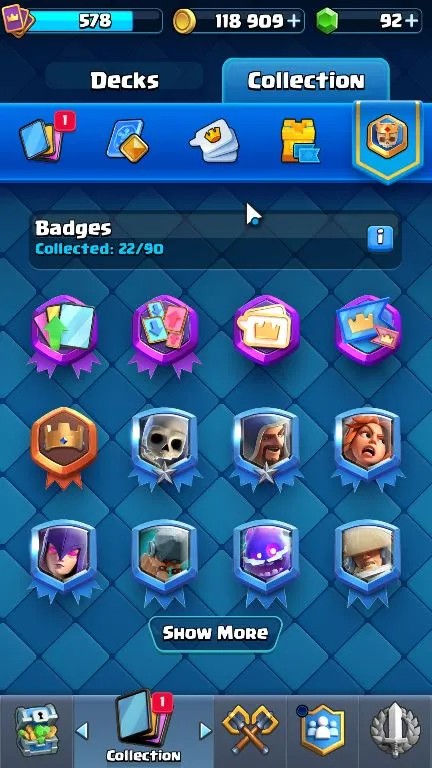432x768 pixels.
Task: Open the Valkyrie mastery badge
Action: point(368,446)
